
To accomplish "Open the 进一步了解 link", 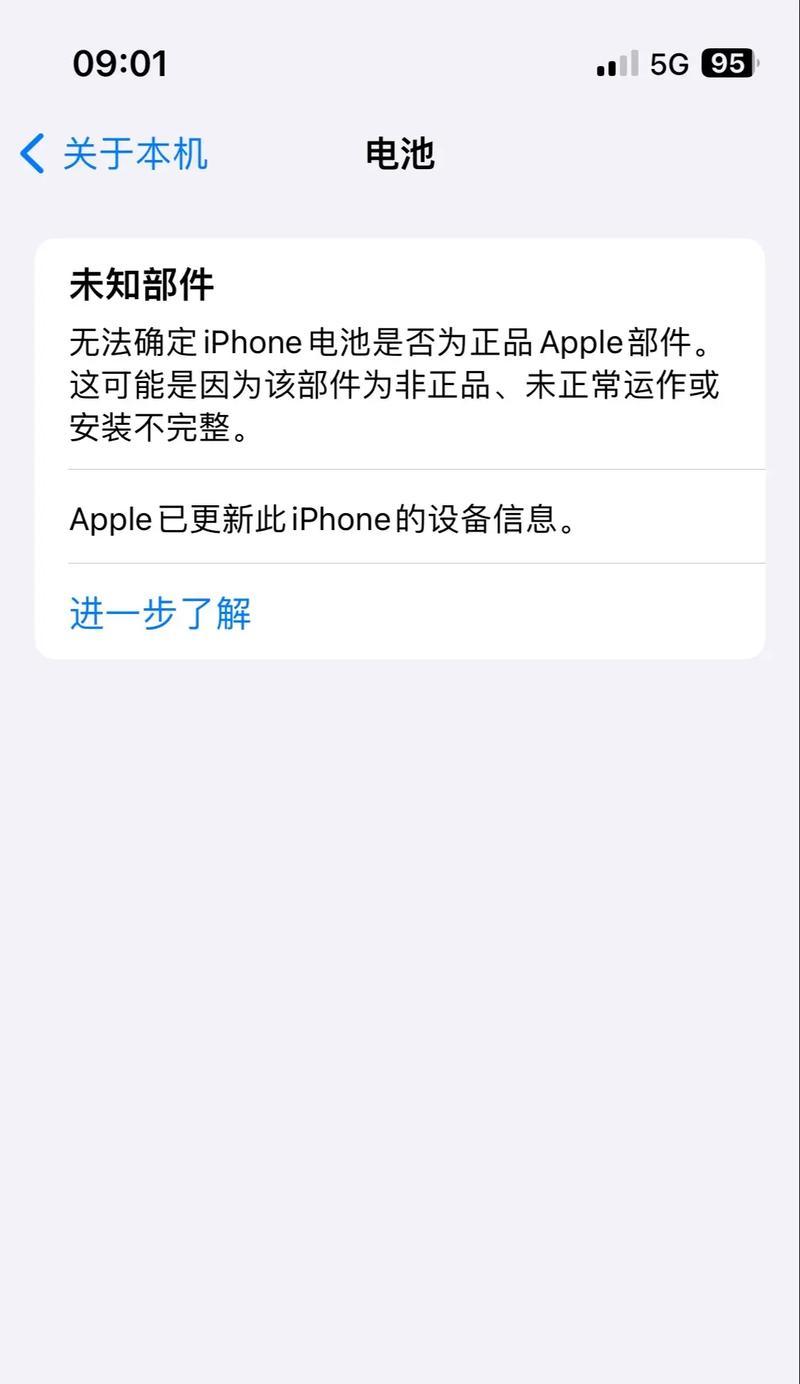I will pyautogui.click(x=160, y=613).
